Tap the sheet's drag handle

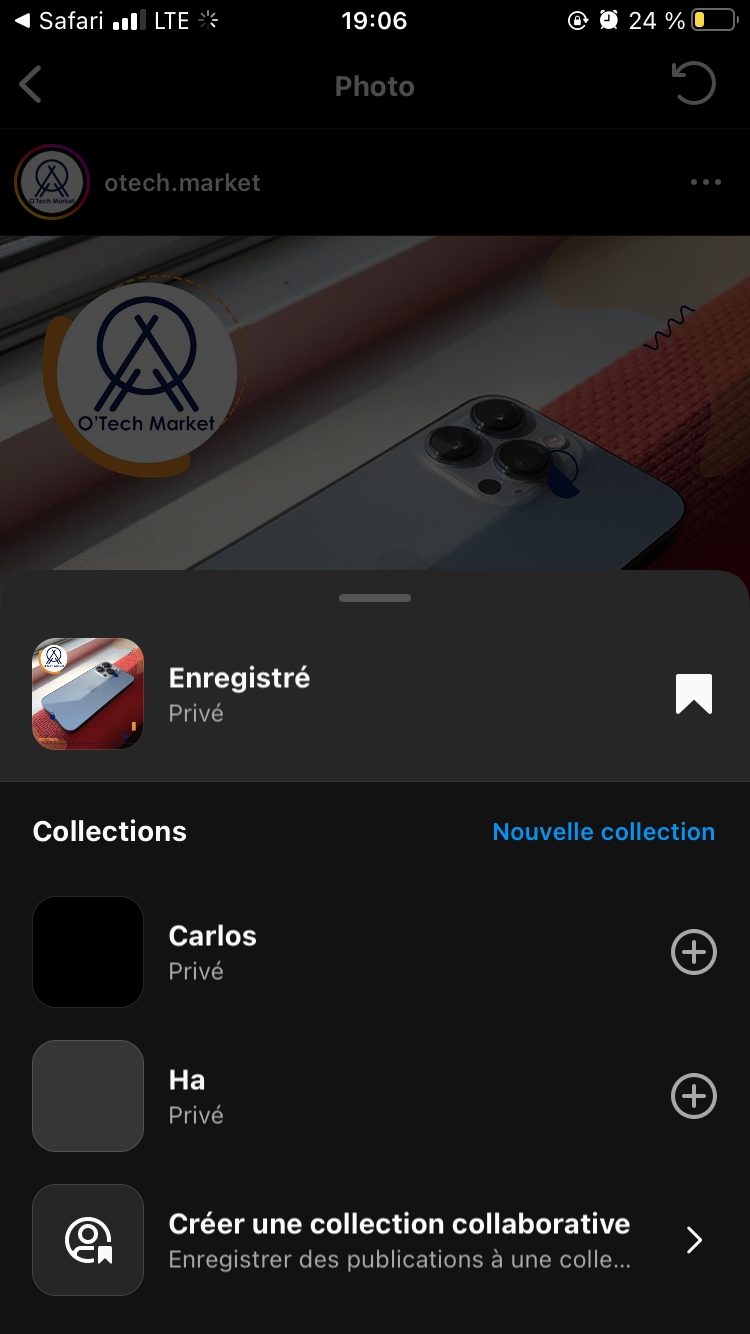pos(375,598)
